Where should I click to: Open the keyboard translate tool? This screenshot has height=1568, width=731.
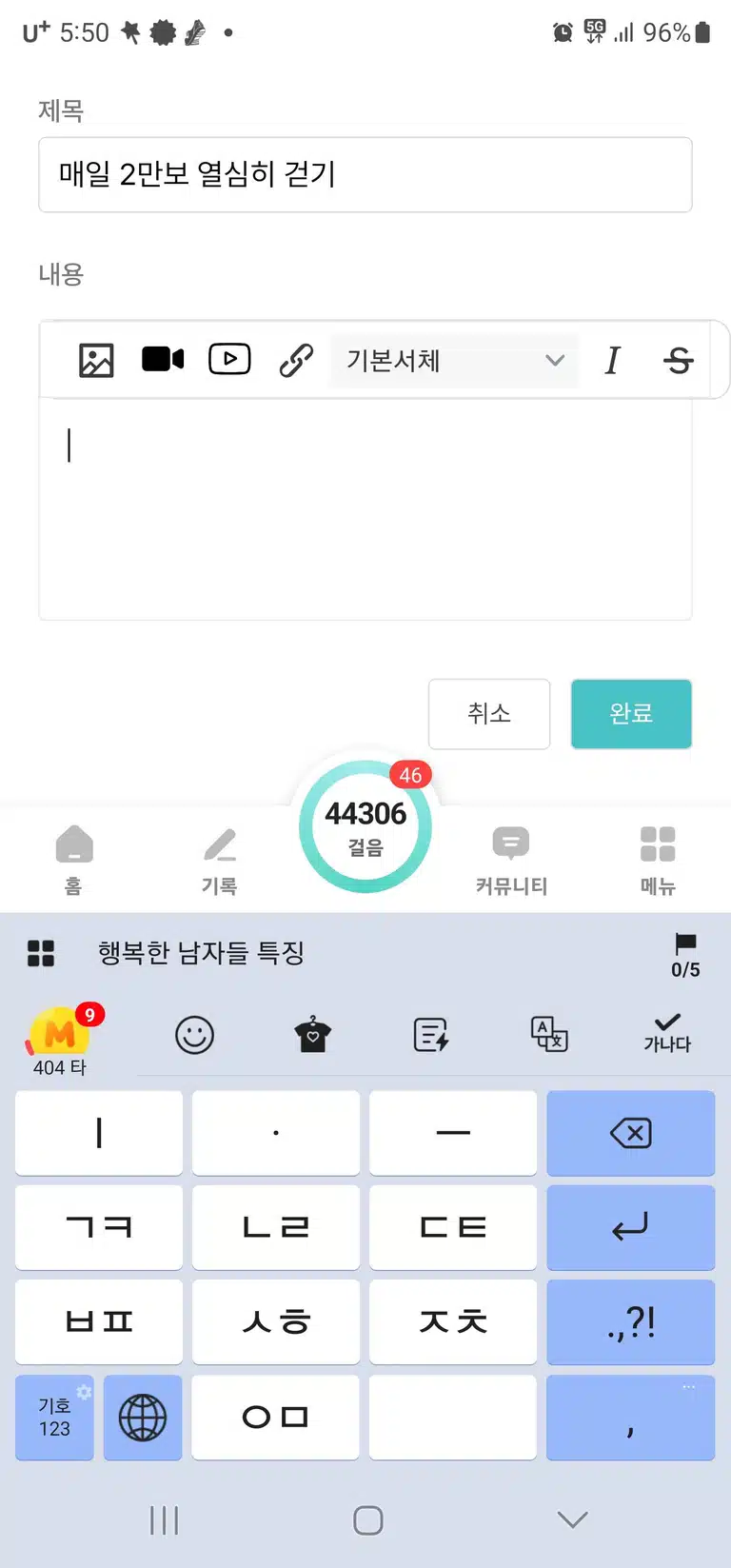click(549, 1034)
